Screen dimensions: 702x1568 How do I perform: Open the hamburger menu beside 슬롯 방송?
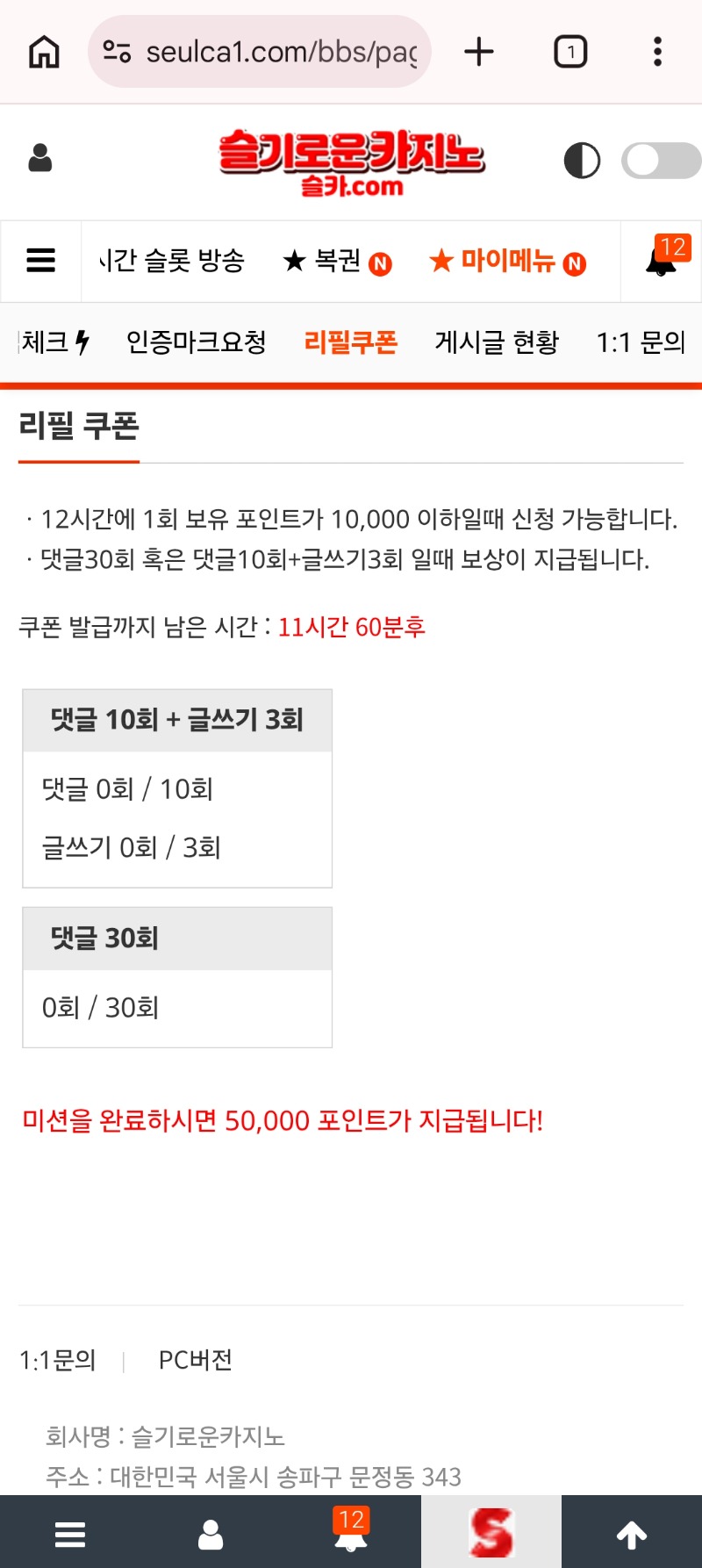[41, 261]
